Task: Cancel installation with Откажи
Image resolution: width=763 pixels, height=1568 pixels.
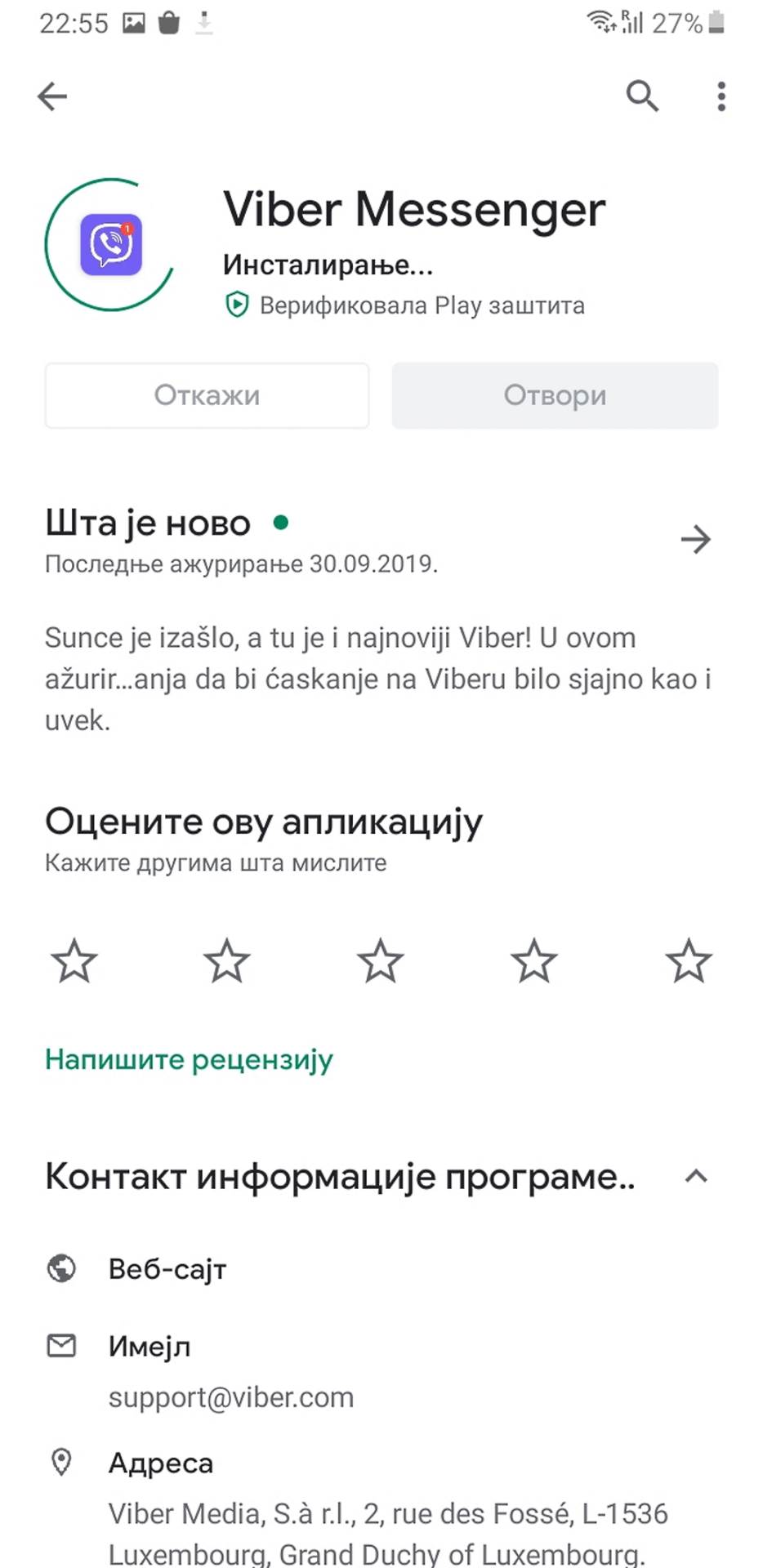Action: pos(207,395)
